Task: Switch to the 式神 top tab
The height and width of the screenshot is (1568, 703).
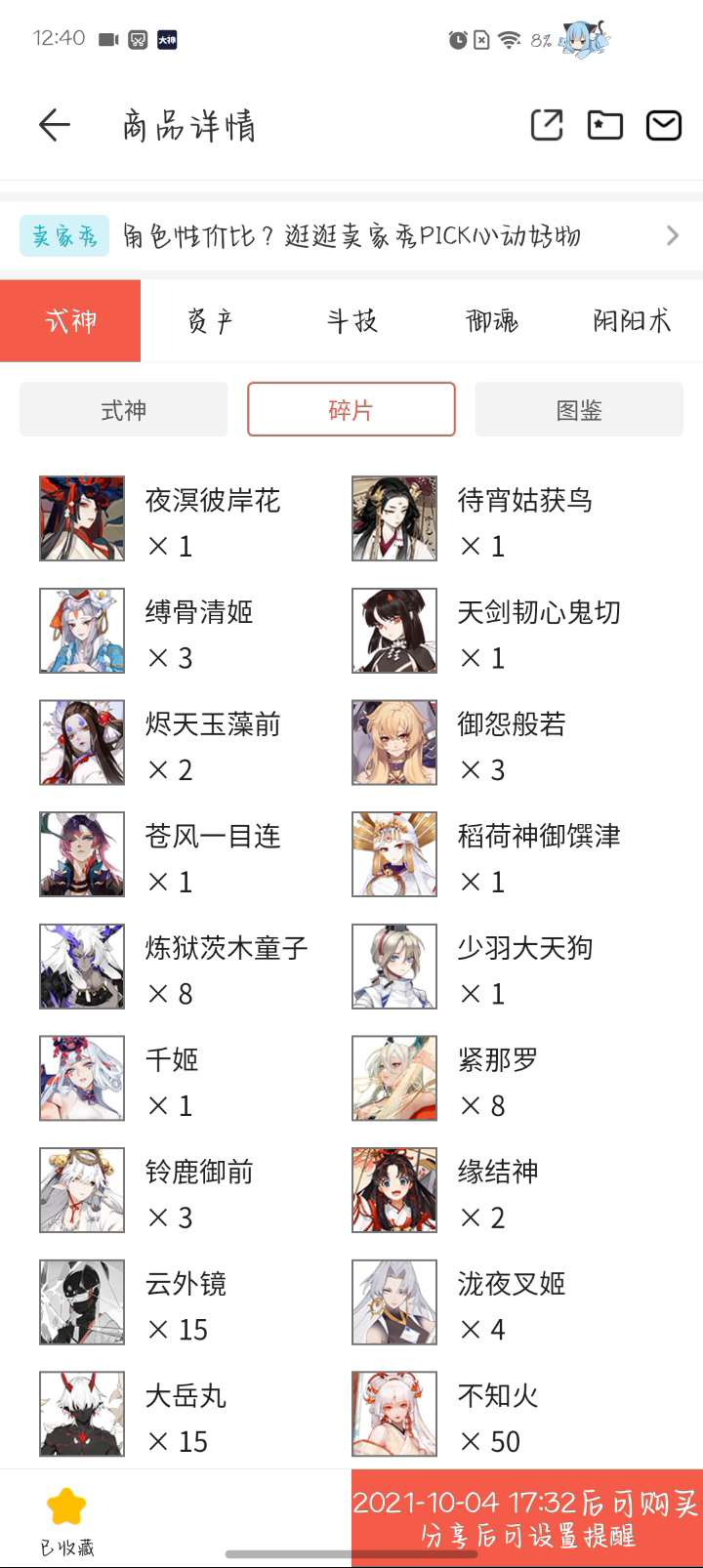Action: click(70, 321)
